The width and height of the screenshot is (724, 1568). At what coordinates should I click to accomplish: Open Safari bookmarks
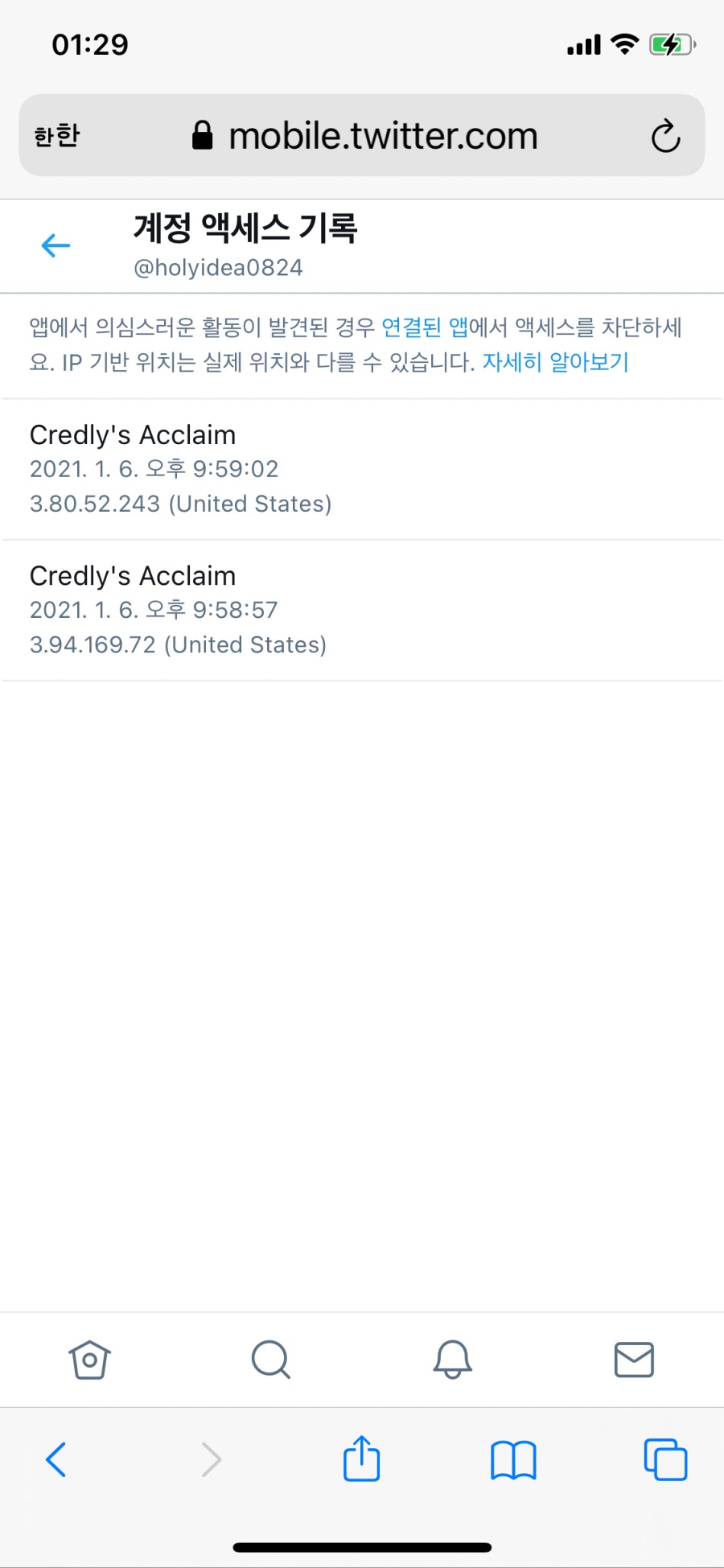pyautogui.click(x=513, y=1459)
